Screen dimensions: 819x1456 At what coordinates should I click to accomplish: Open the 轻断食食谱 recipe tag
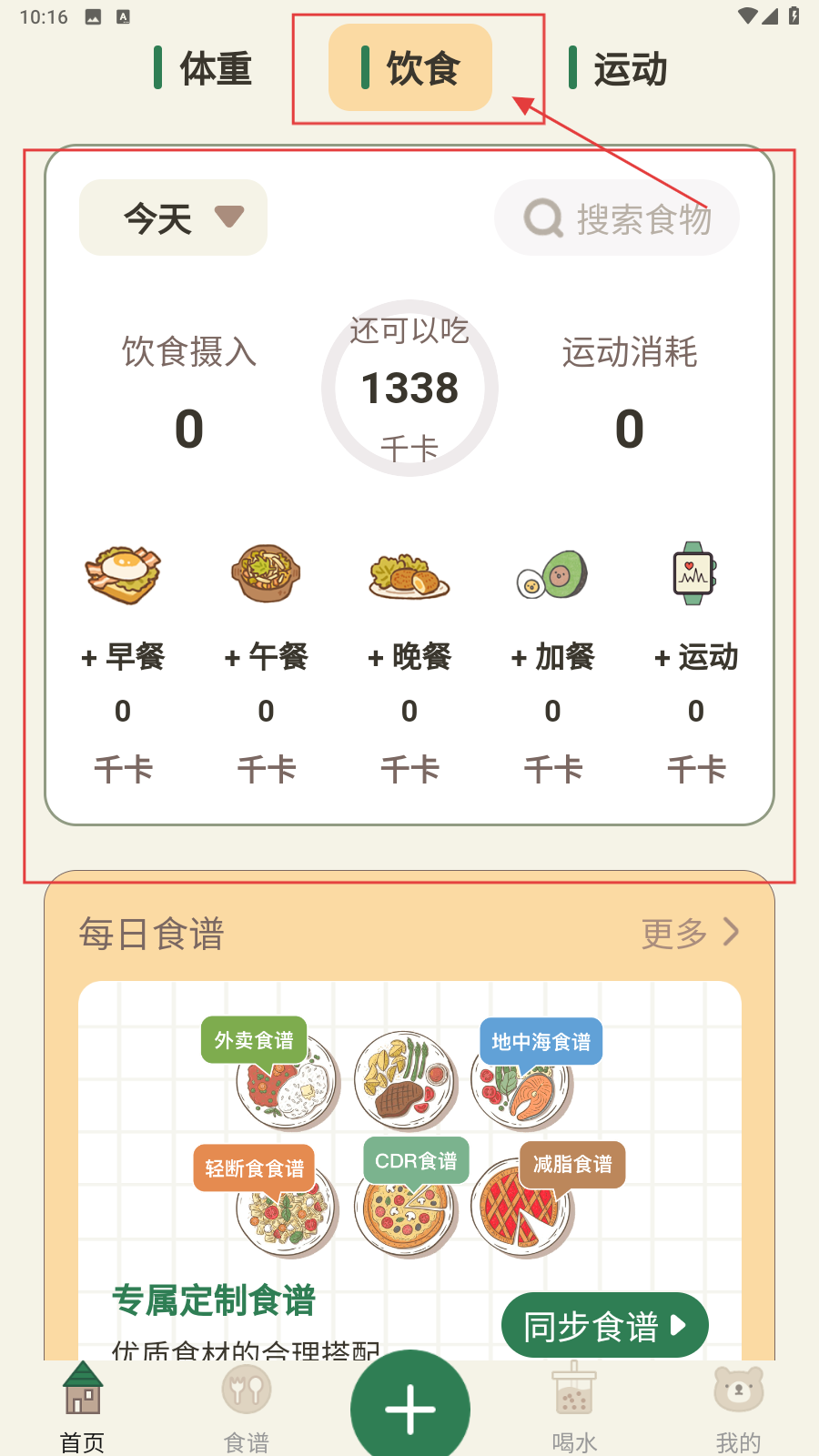[254, 1168]
